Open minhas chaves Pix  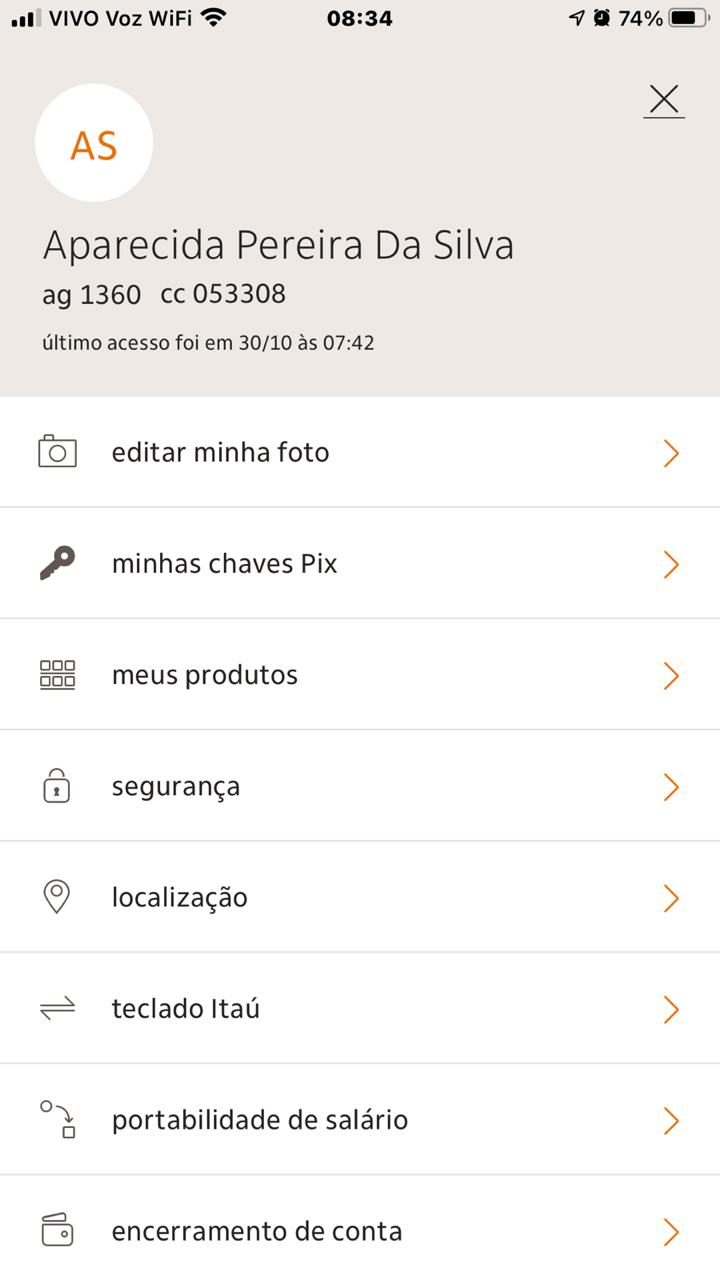[x=360, y=564]
